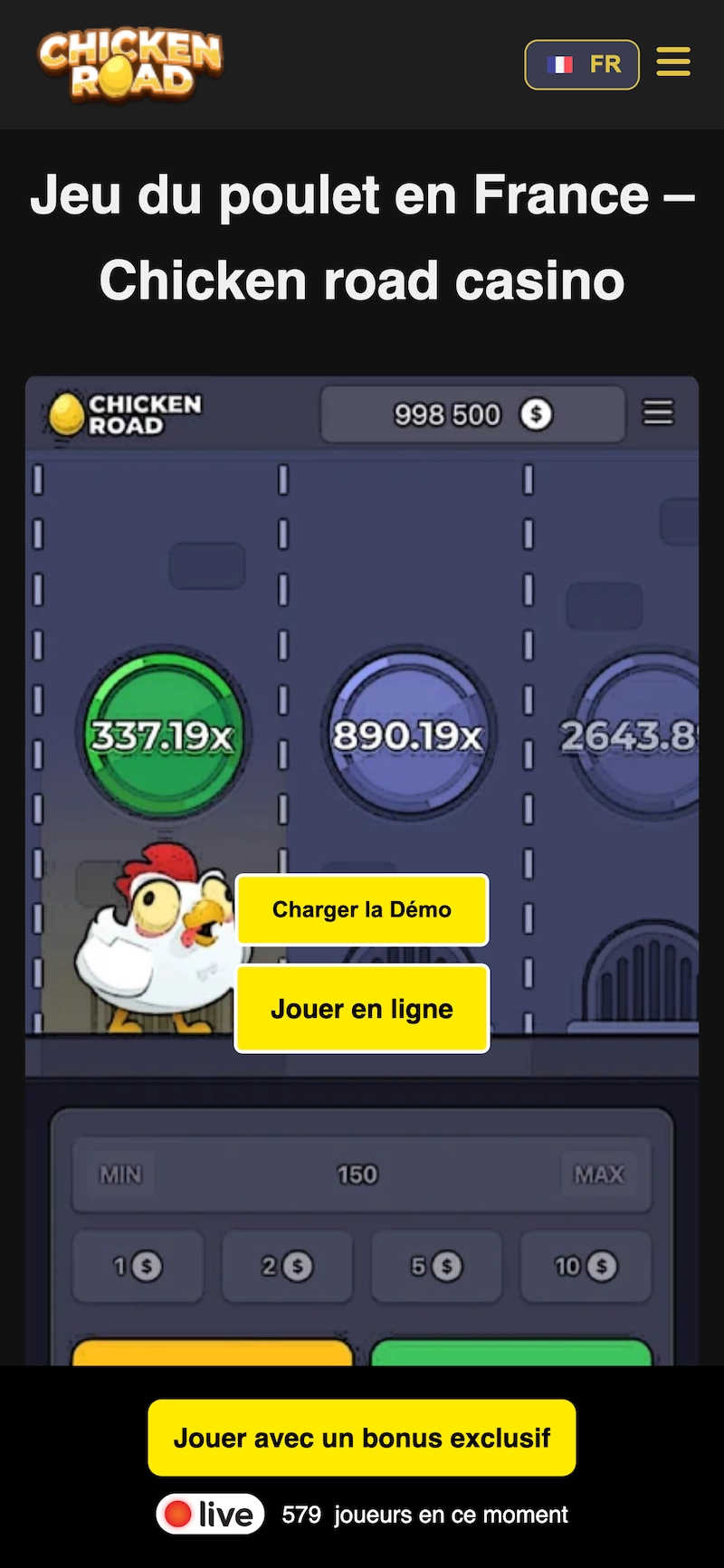This screenshot has width=724, height=1568.
Task: Click Jouer en ligne
Action: 361,1008
